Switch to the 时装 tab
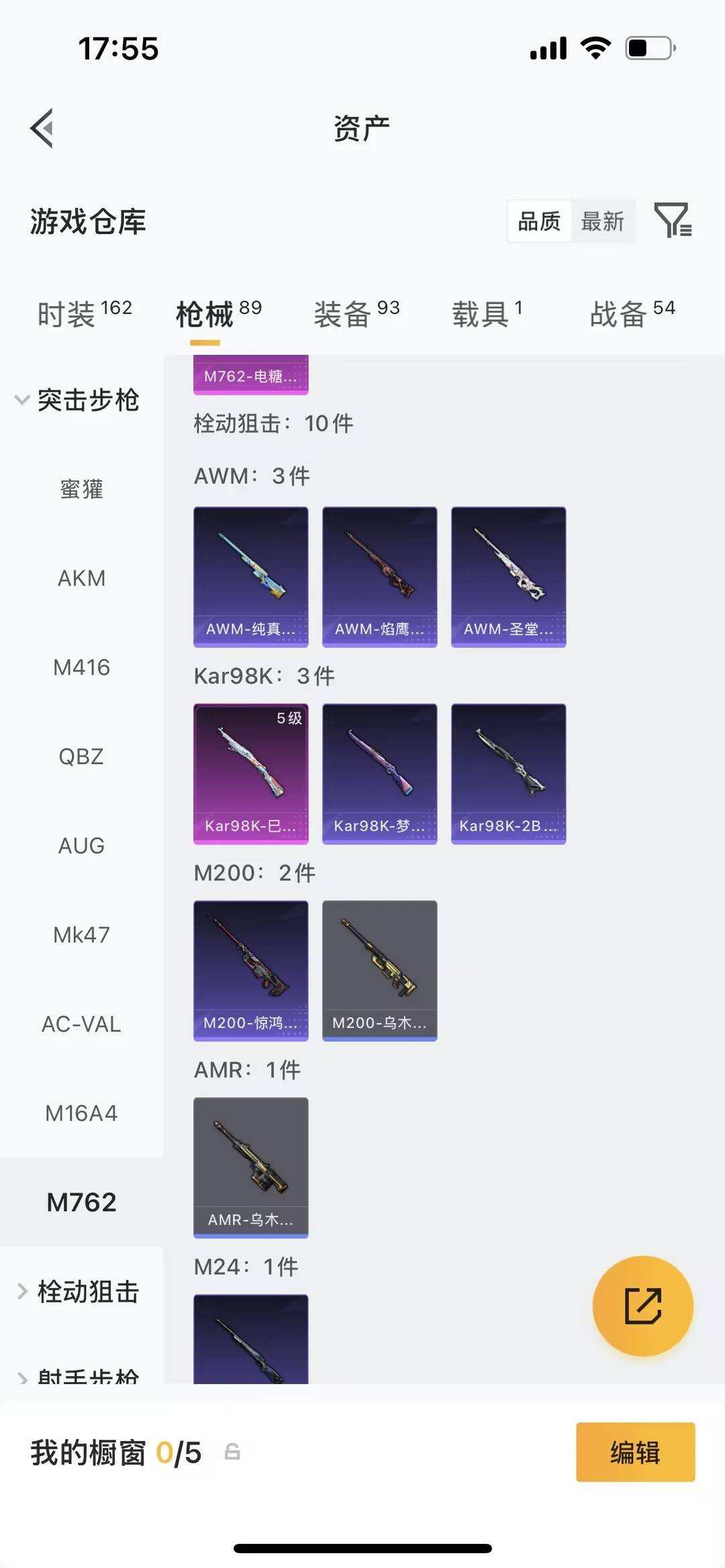This screenshot has height=1568, width=725. [85, 313]
